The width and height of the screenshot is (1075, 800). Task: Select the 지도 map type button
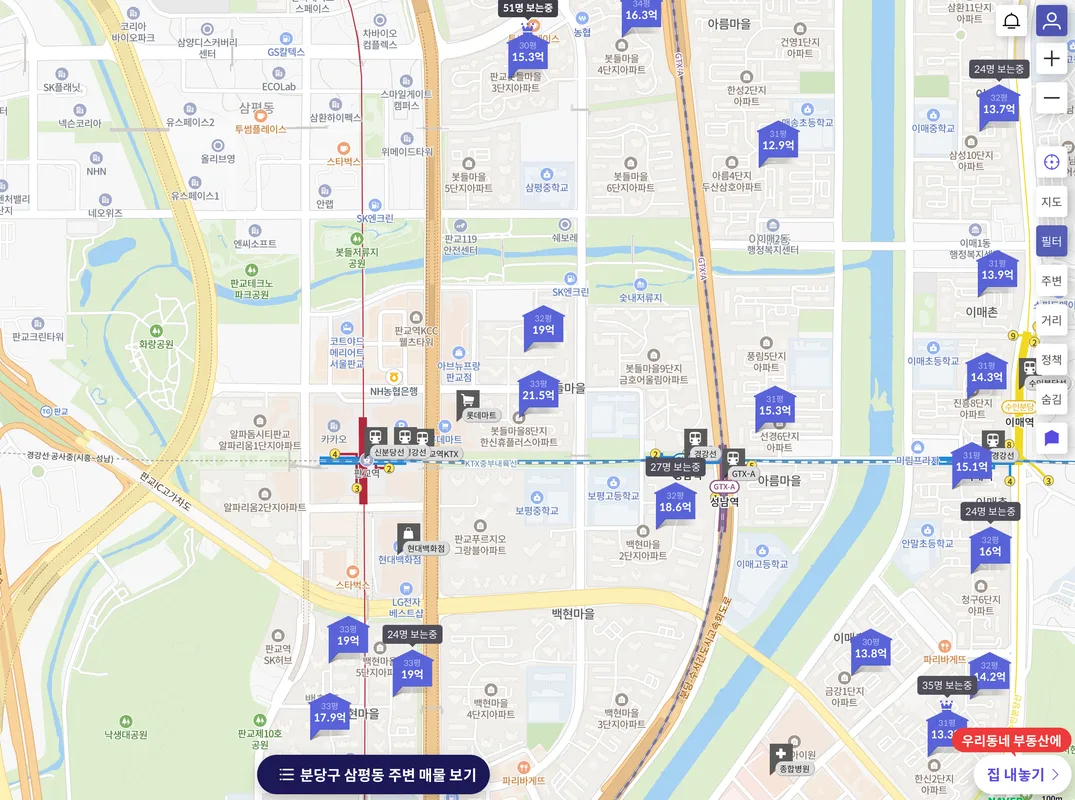point(1051,201)
